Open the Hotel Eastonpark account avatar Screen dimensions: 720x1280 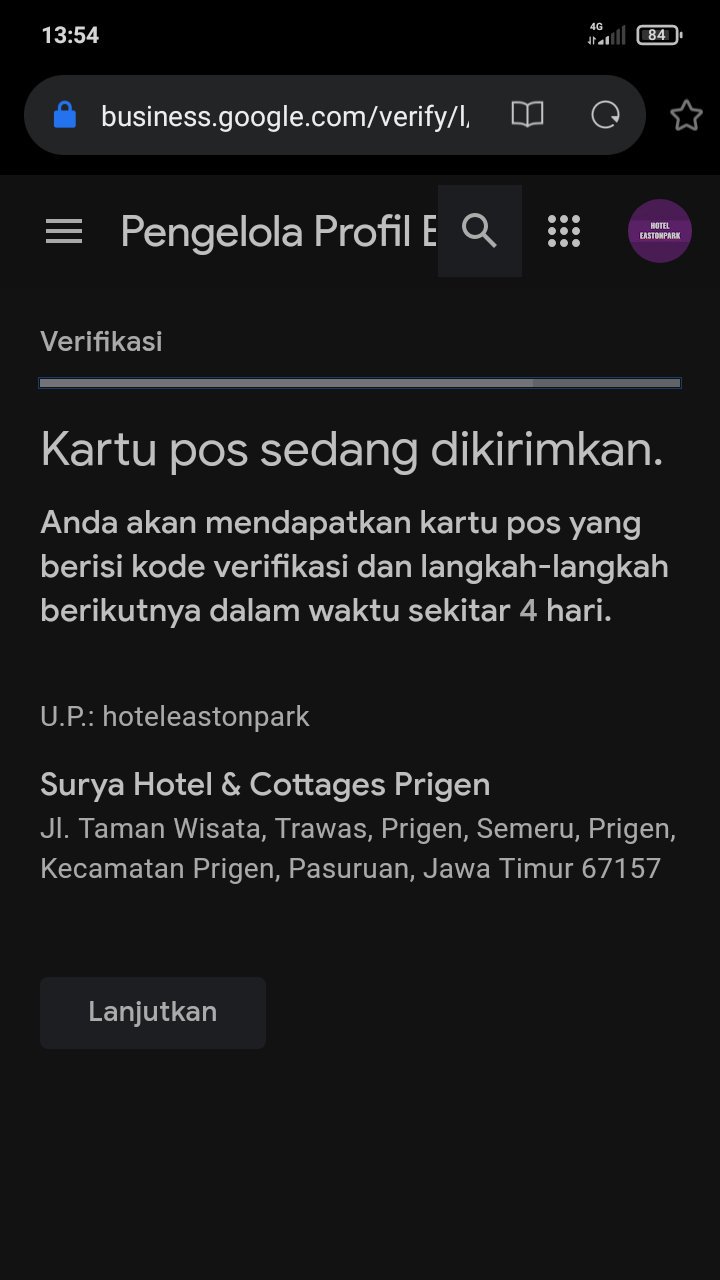click(x=659, y=231)
